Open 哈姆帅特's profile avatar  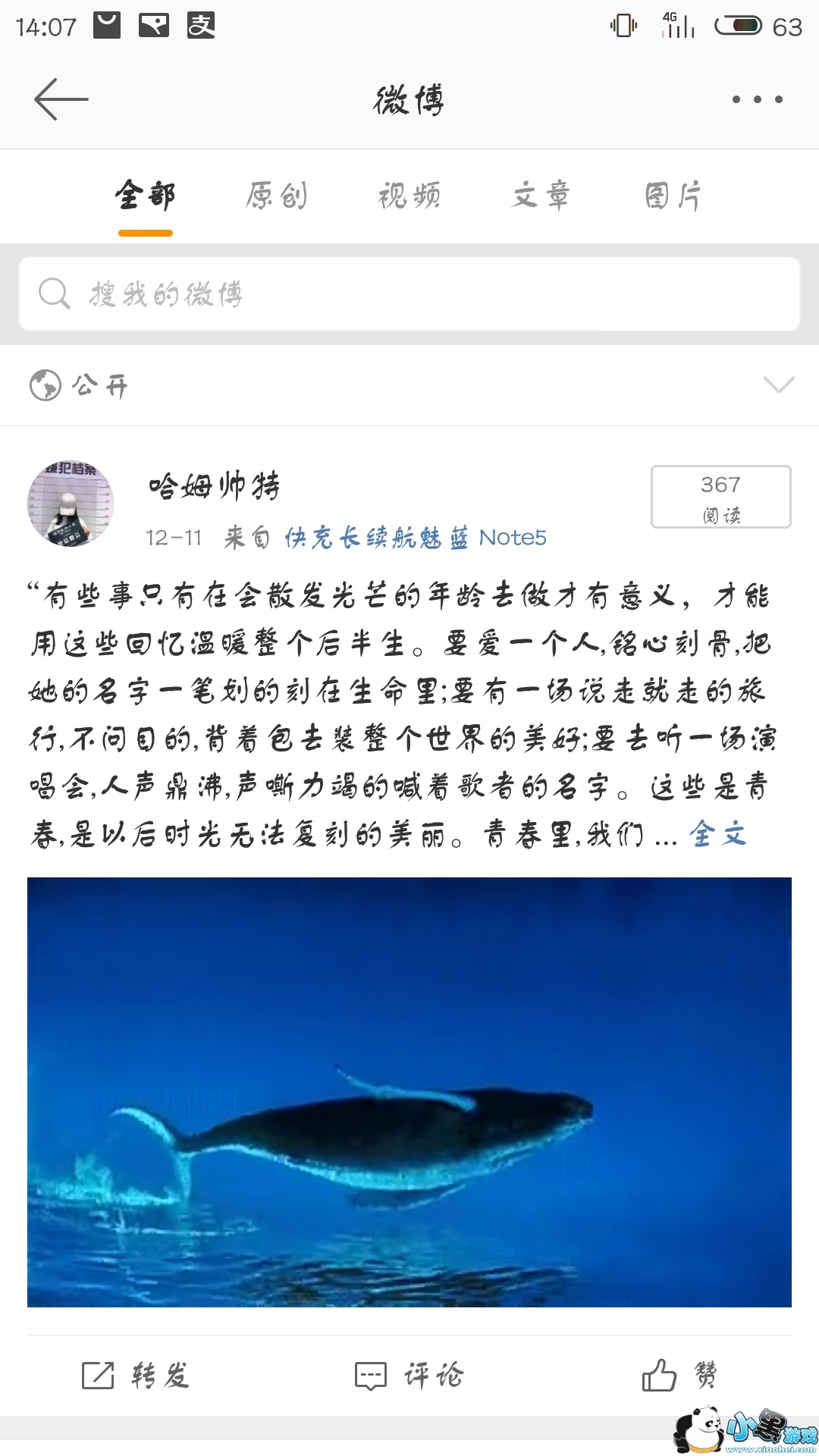(x=71, y=502)
